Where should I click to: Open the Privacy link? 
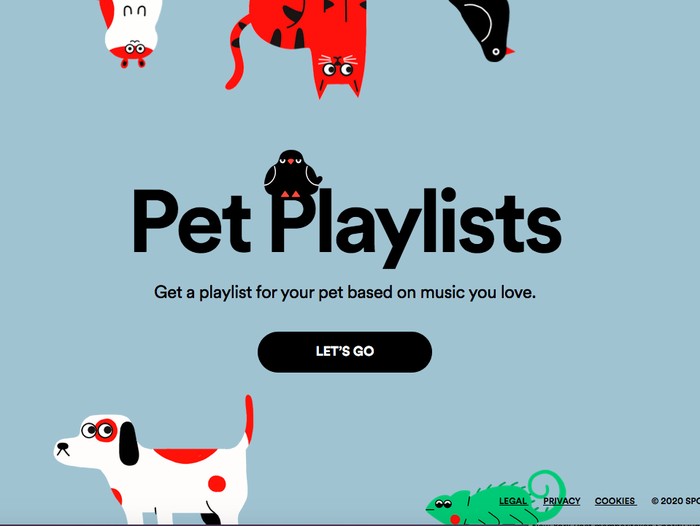pyautogui.click(x=562, y=501)
